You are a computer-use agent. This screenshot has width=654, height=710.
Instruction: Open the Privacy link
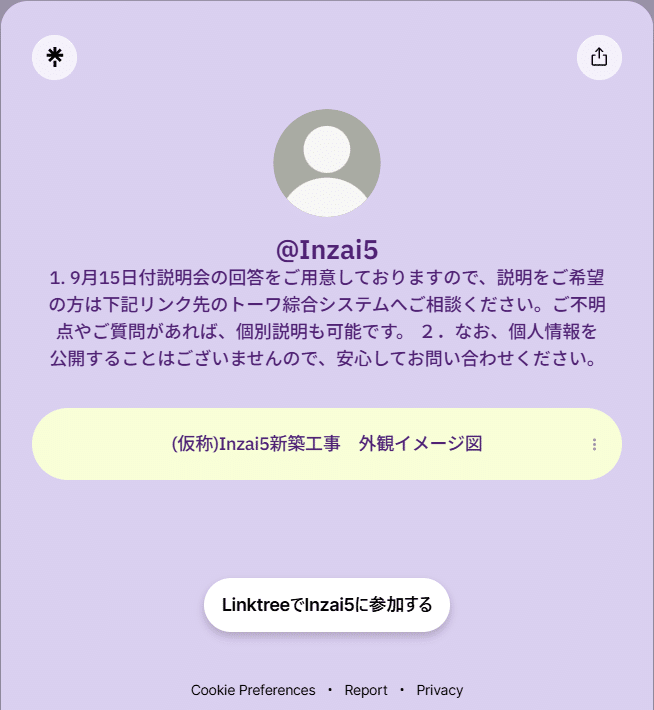click(x=440, y=690)
